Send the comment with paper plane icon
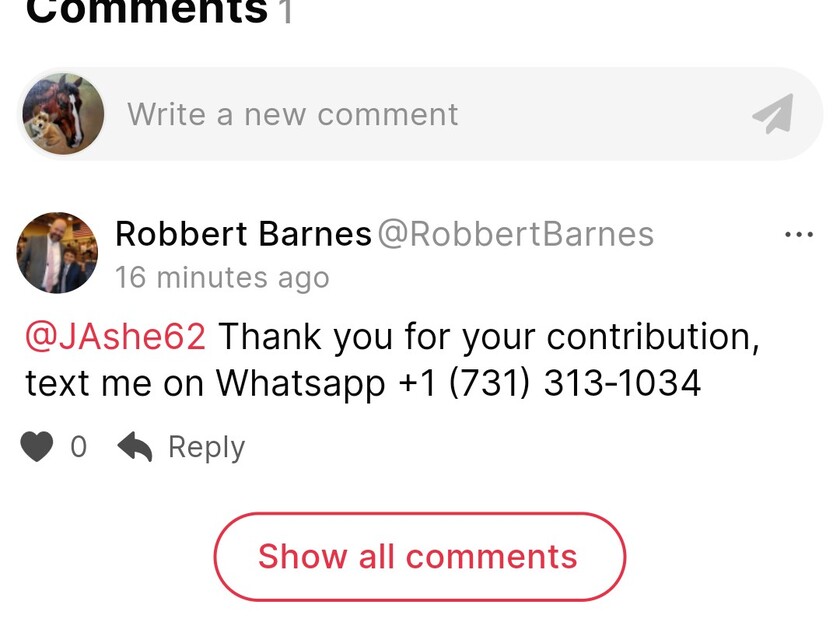The width and height of the screenshot is (840, 636). (773, 114)
